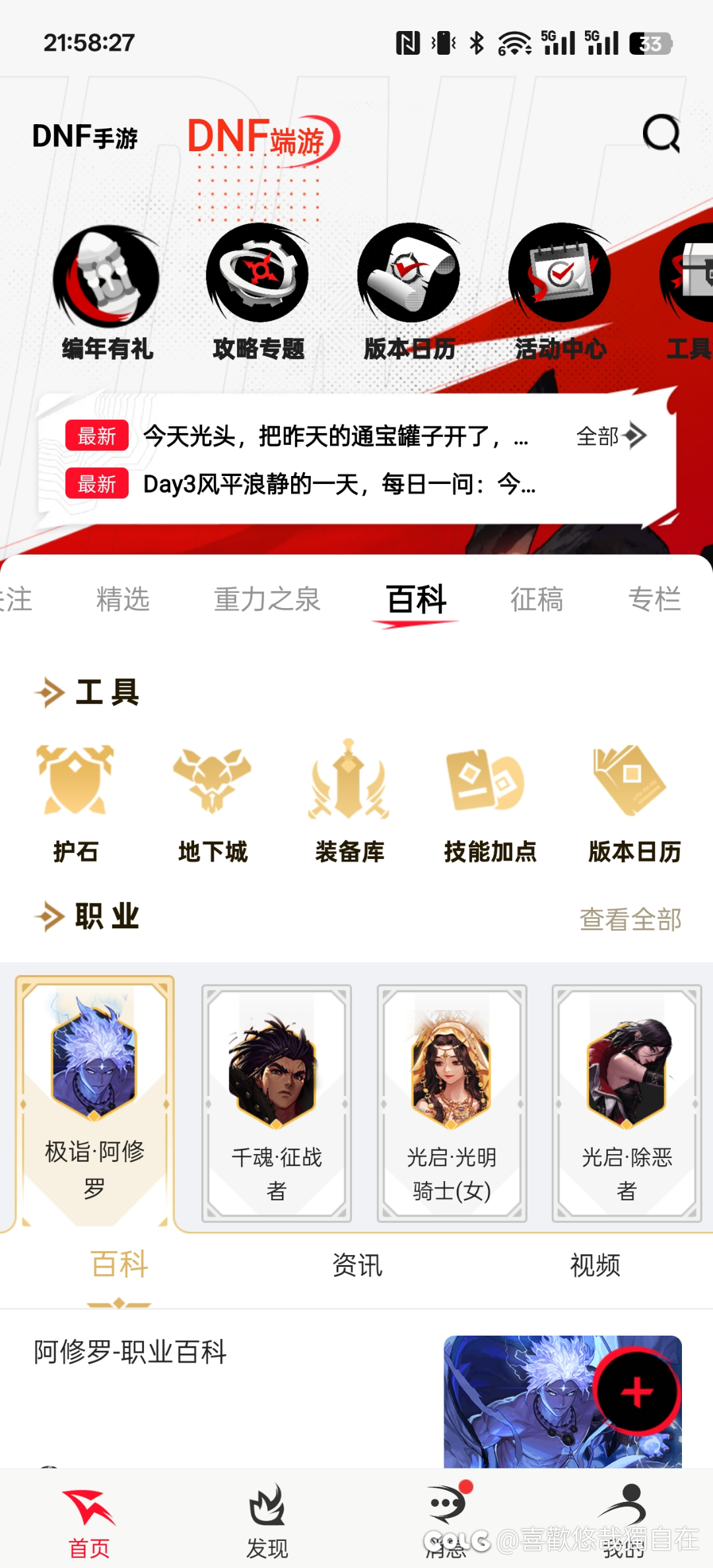Switch to the 征稿 tab

(x=537, y=599)
